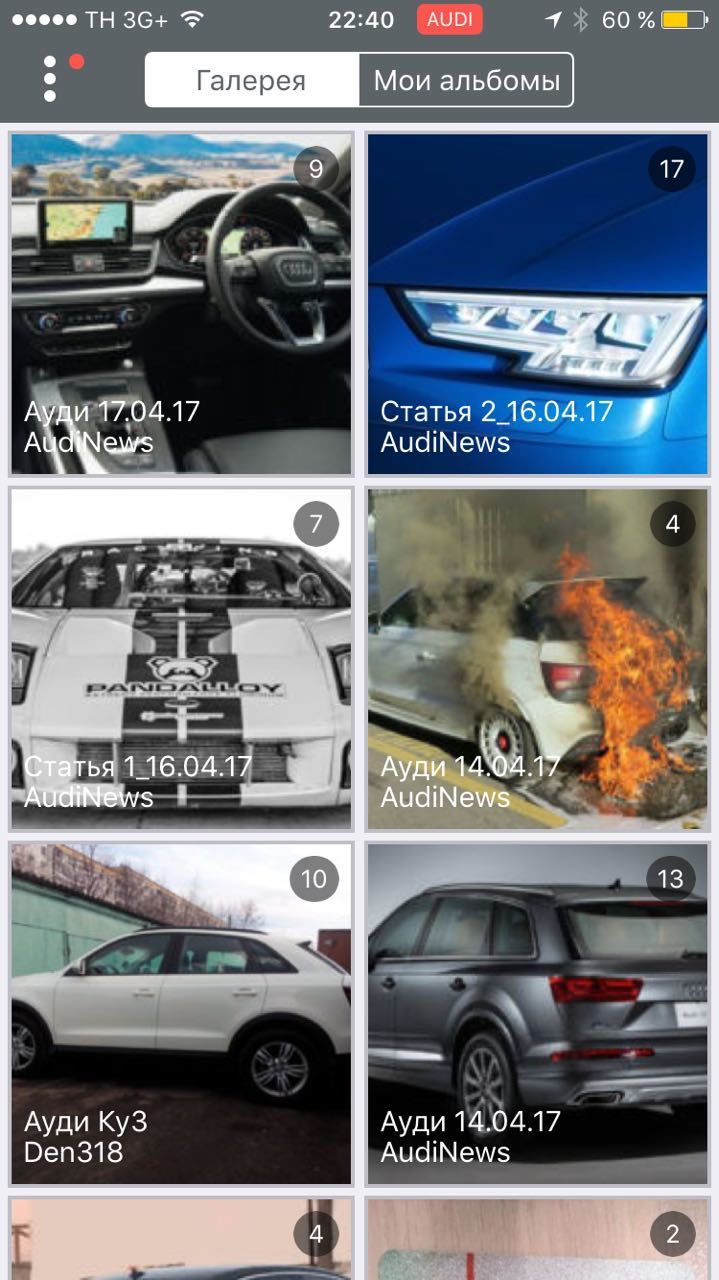Open the Ауди Ку3 album by Den318
This screenshot has height=1280, width=719.
(181, 1013)
